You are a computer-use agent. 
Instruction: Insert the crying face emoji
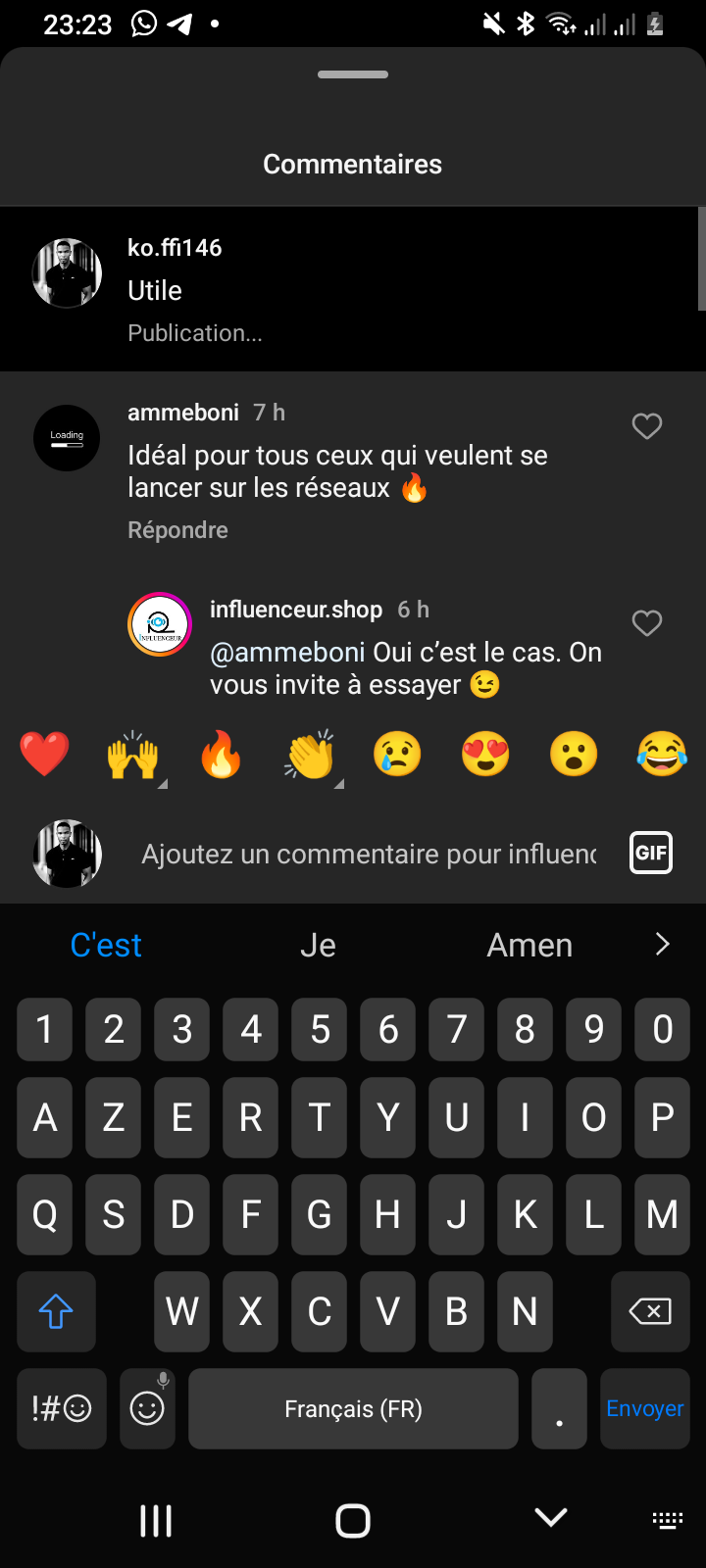[x=397, y=755]
